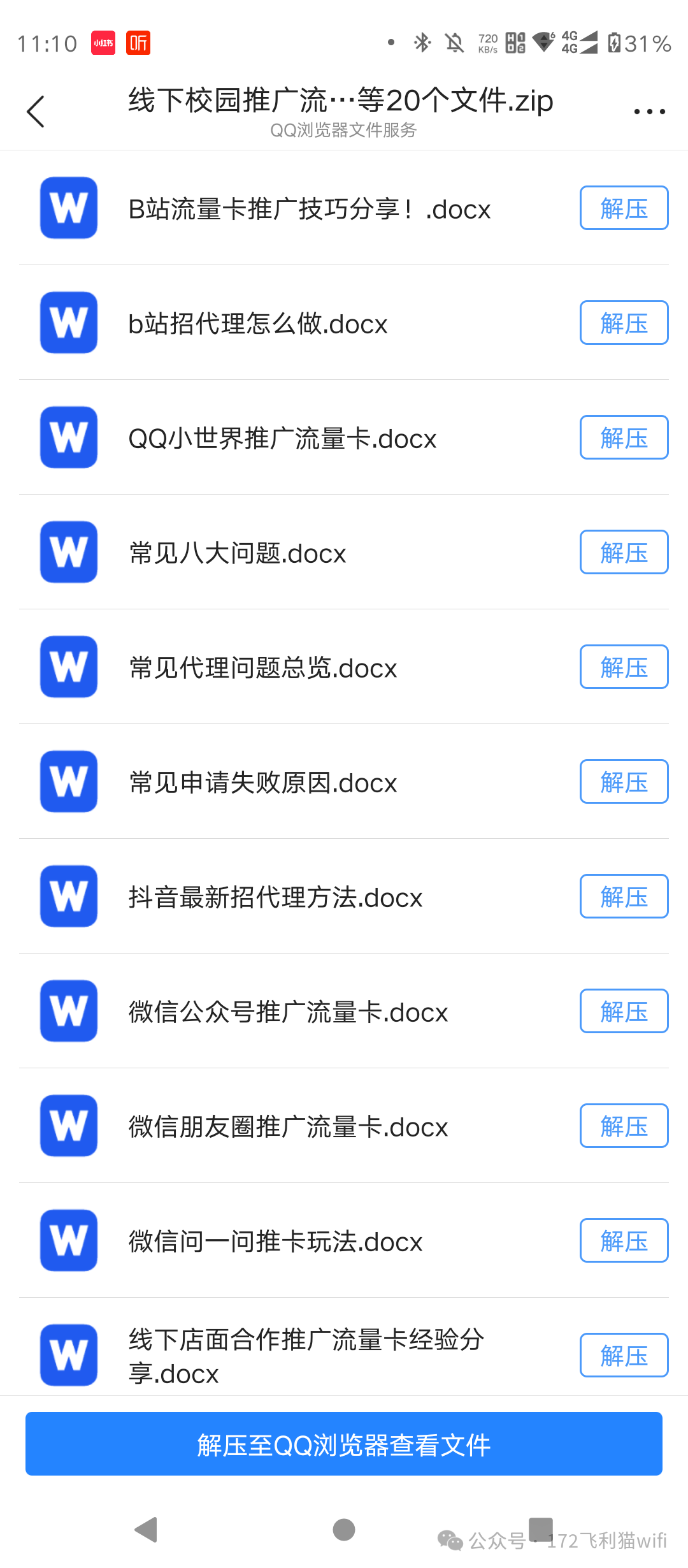The height and width of the screenshot is (1568, 688).
Task: Tap the system home button
Action: coord(344,1530)
